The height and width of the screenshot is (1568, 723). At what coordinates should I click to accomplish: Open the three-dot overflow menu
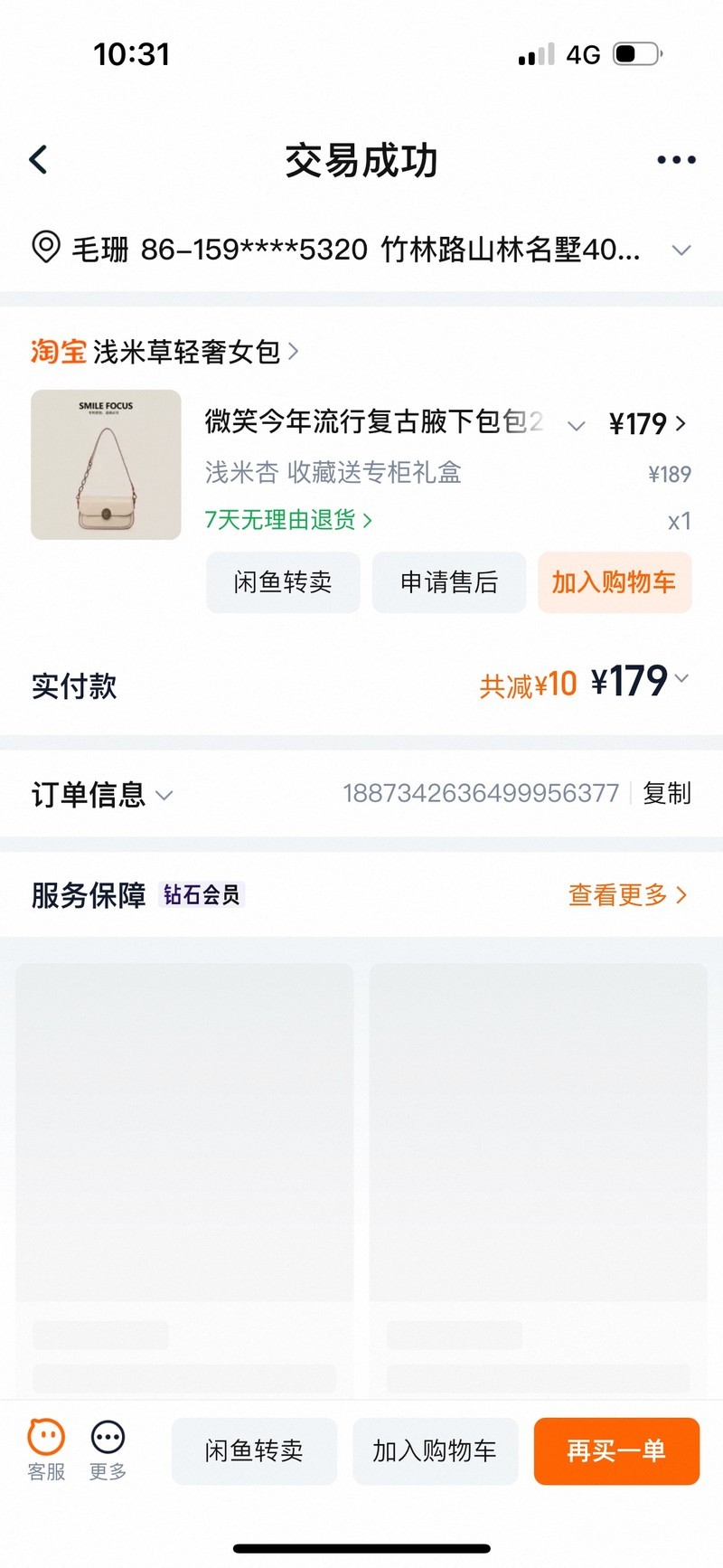click(676, 160)
